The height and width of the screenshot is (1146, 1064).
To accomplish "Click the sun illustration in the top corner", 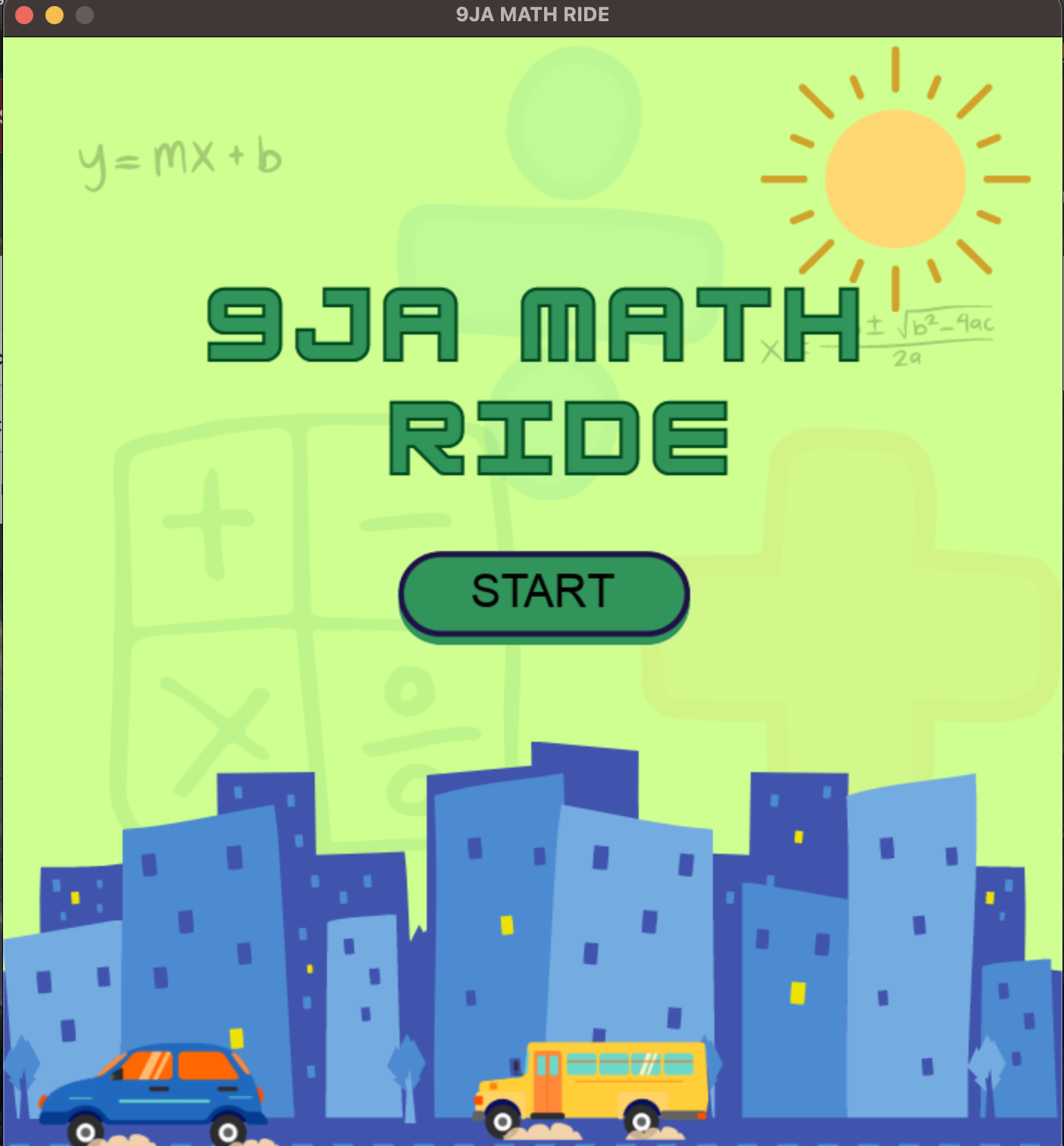I will [x=897, y=178].
